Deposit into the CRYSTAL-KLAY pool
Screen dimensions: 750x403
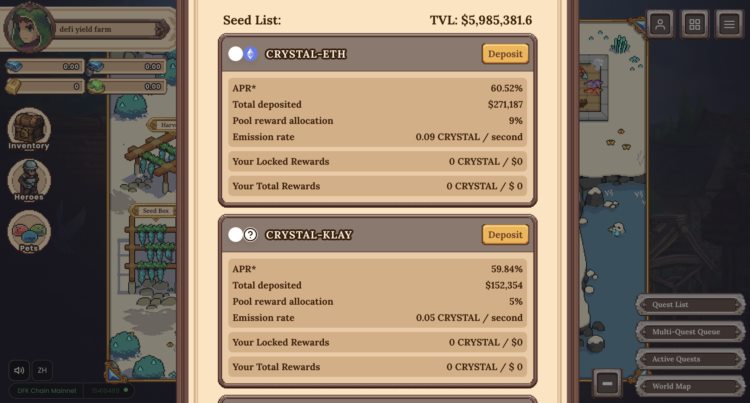pos(505,235)
